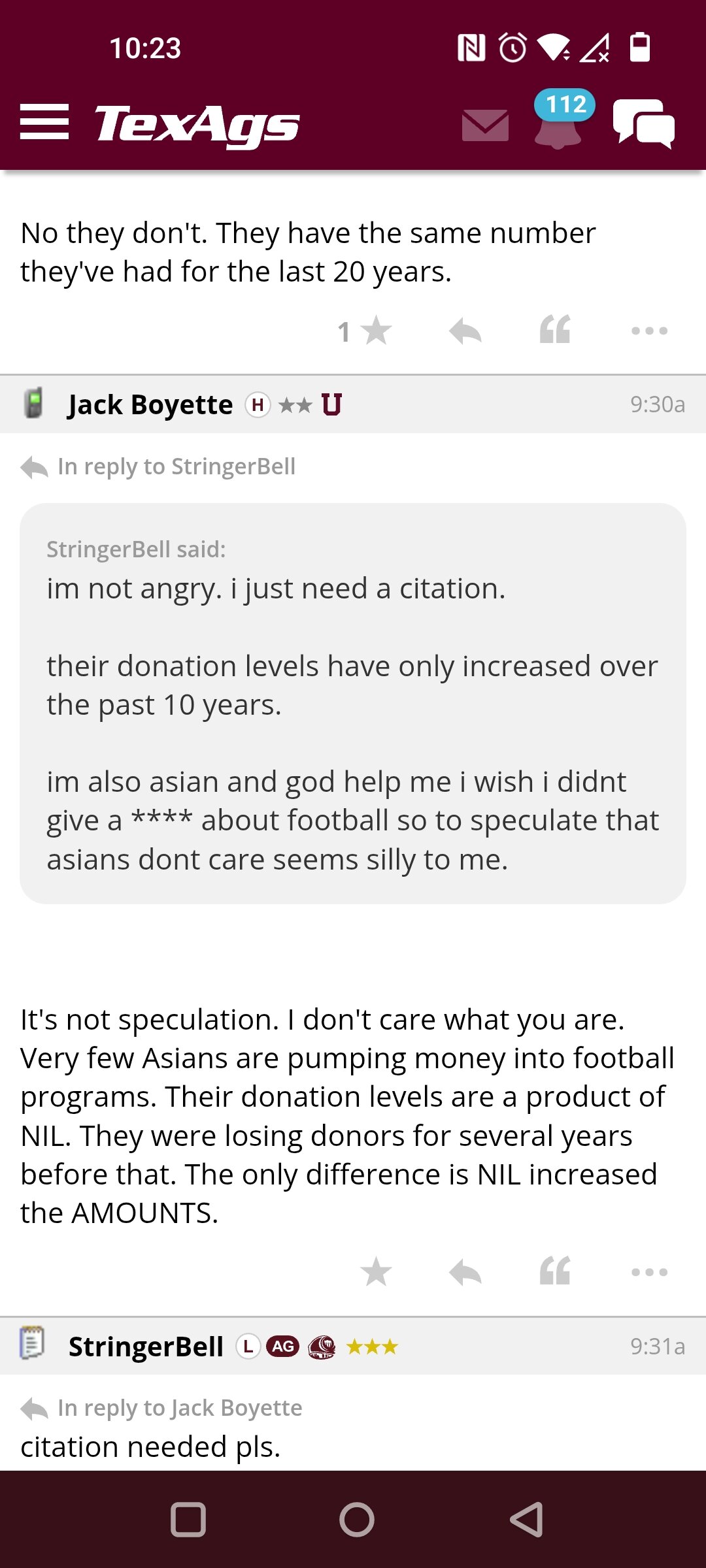The width and height of the screenshot is (706, 1568).
Task: Open the notifications bell showing 112
Action: [561, 118]
